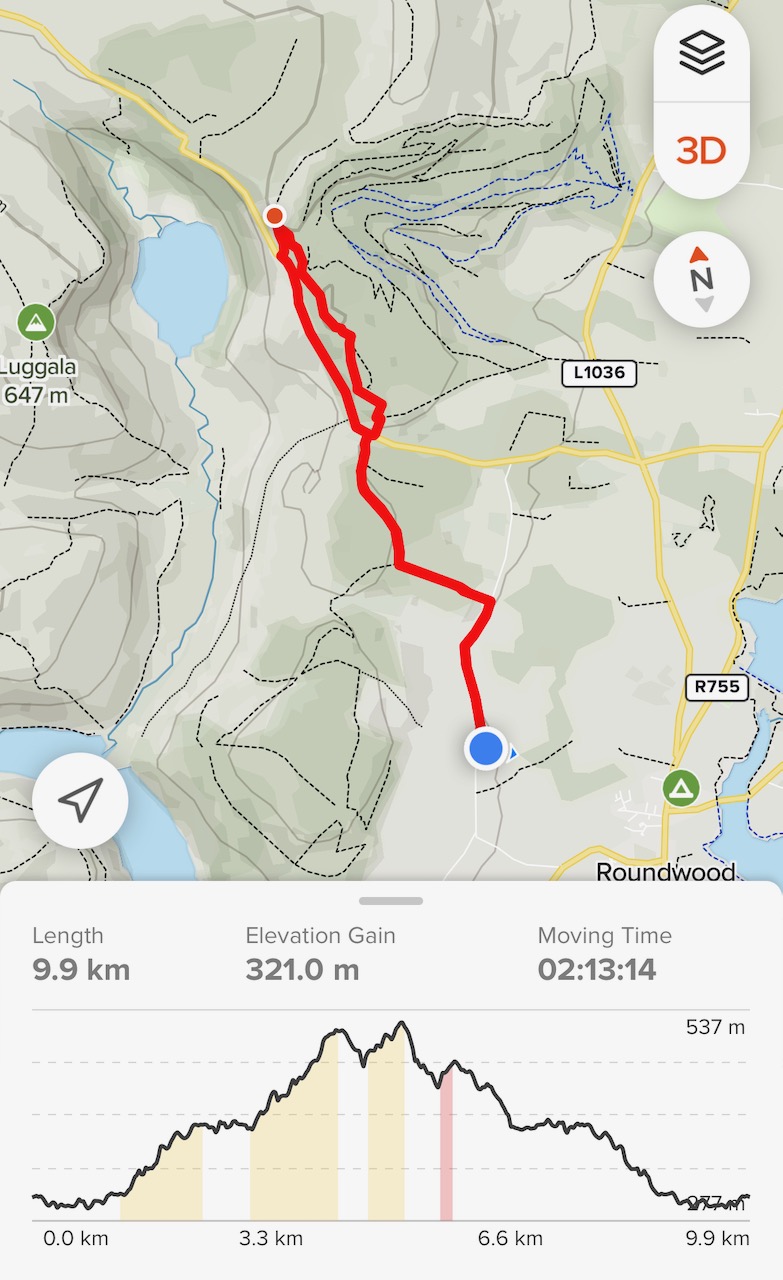Switch the map to 3D view
The image size is (783, 1280).
(x=701, y=151)
